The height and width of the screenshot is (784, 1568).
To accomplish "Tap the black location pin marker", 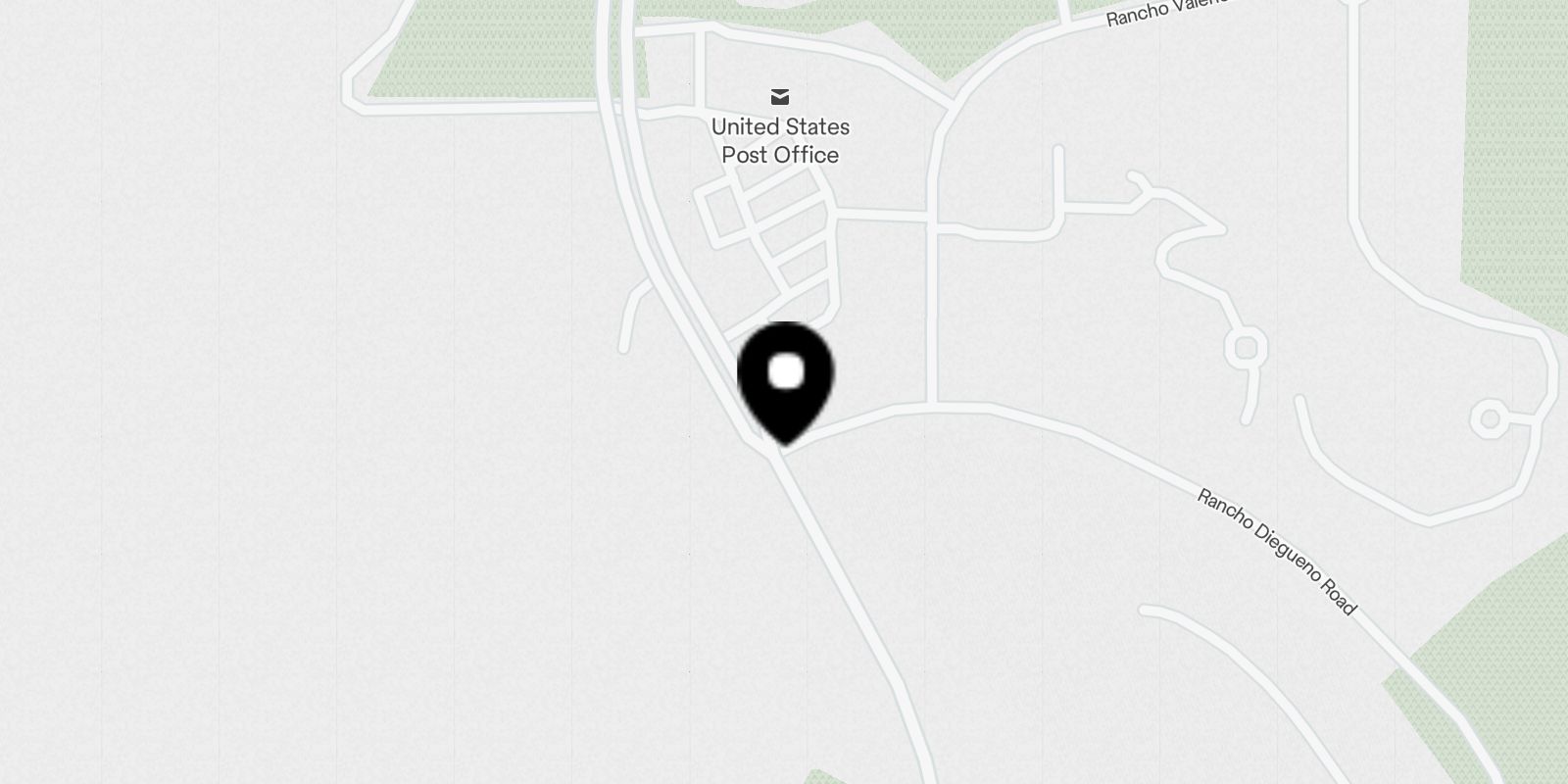I will click(785, 380).
